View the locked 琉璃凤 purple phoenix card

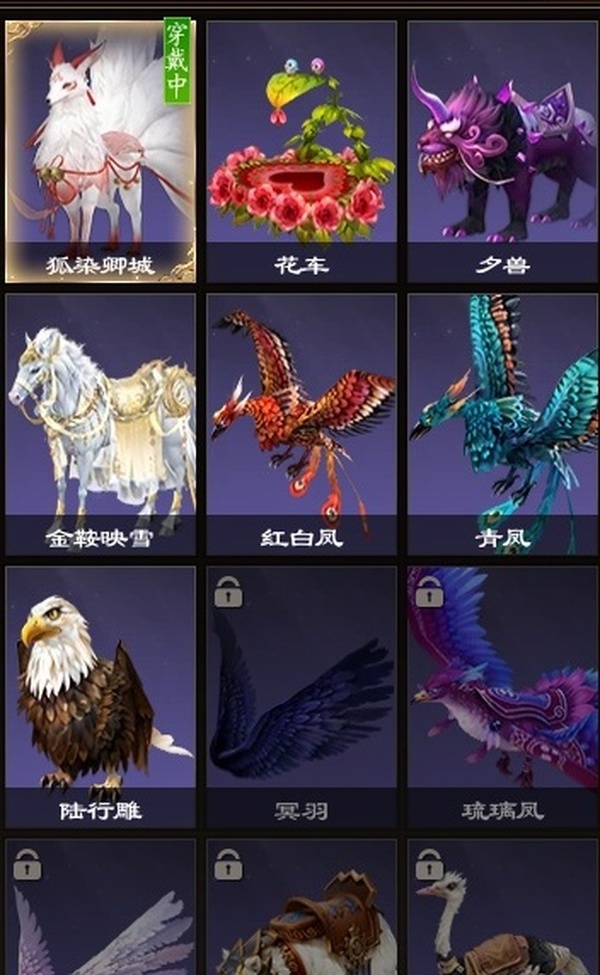(502, 696)
